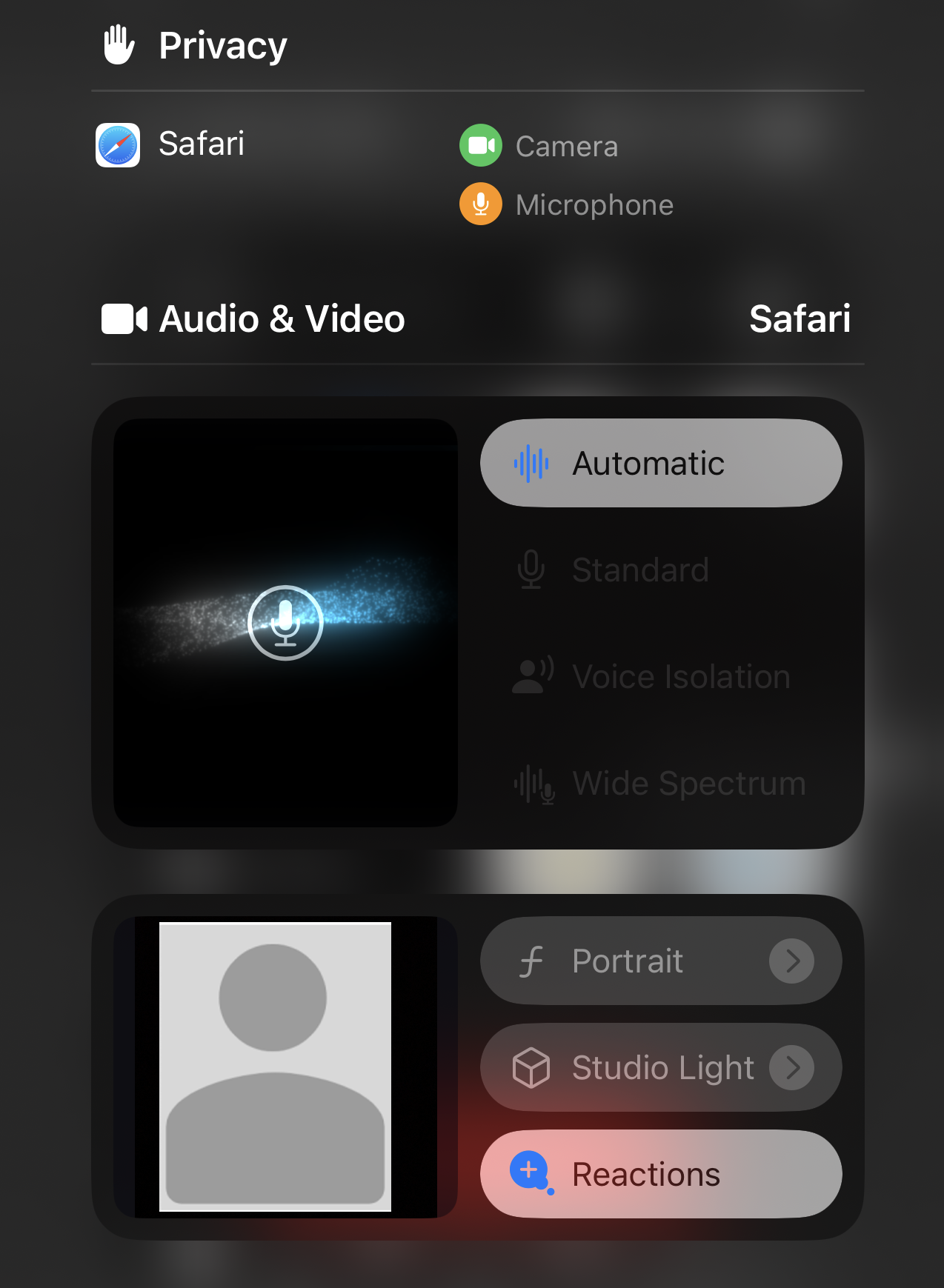Select Automatic mic mode
944x1288 pixels.
coord(659,464)
